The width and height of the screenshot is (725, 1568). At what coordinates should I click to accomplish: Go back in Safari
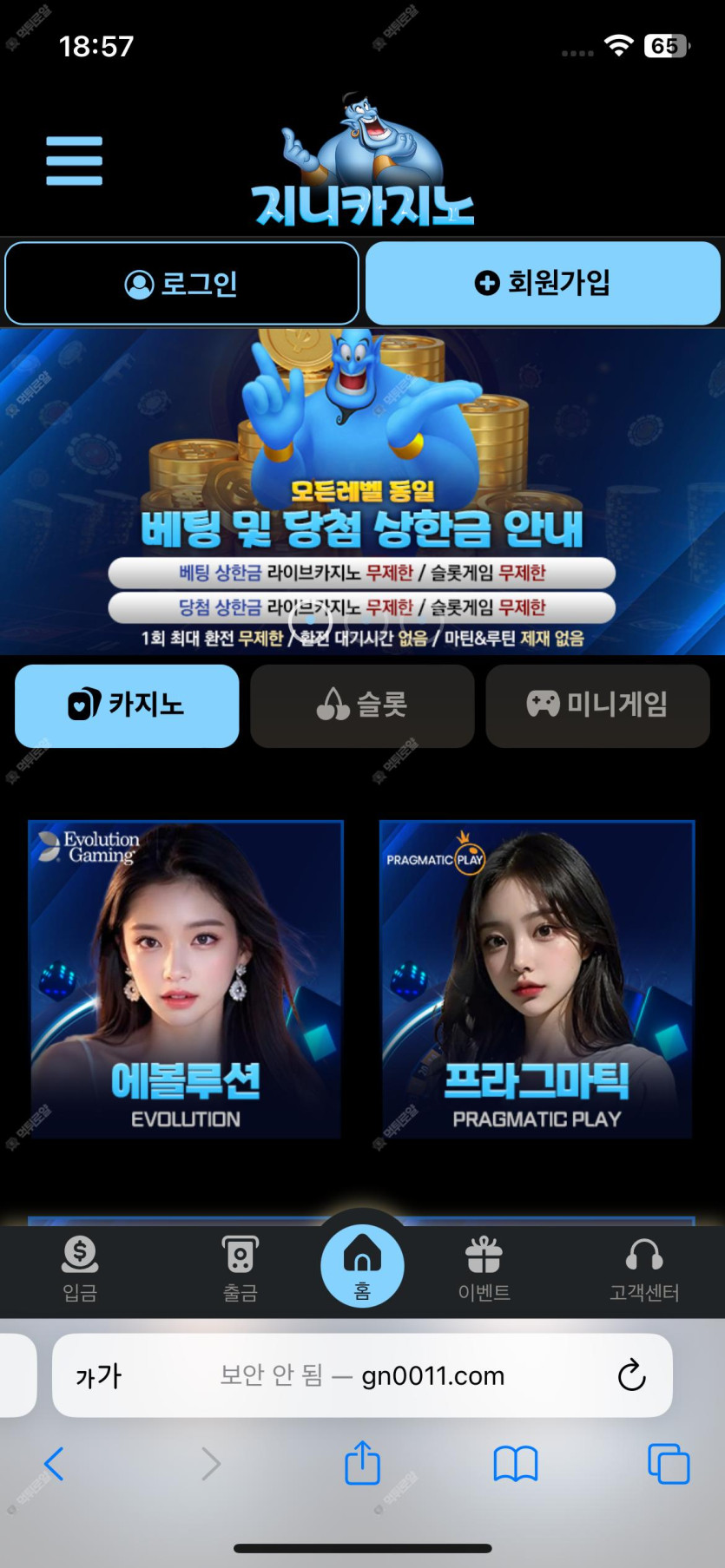coord(54,1464)
